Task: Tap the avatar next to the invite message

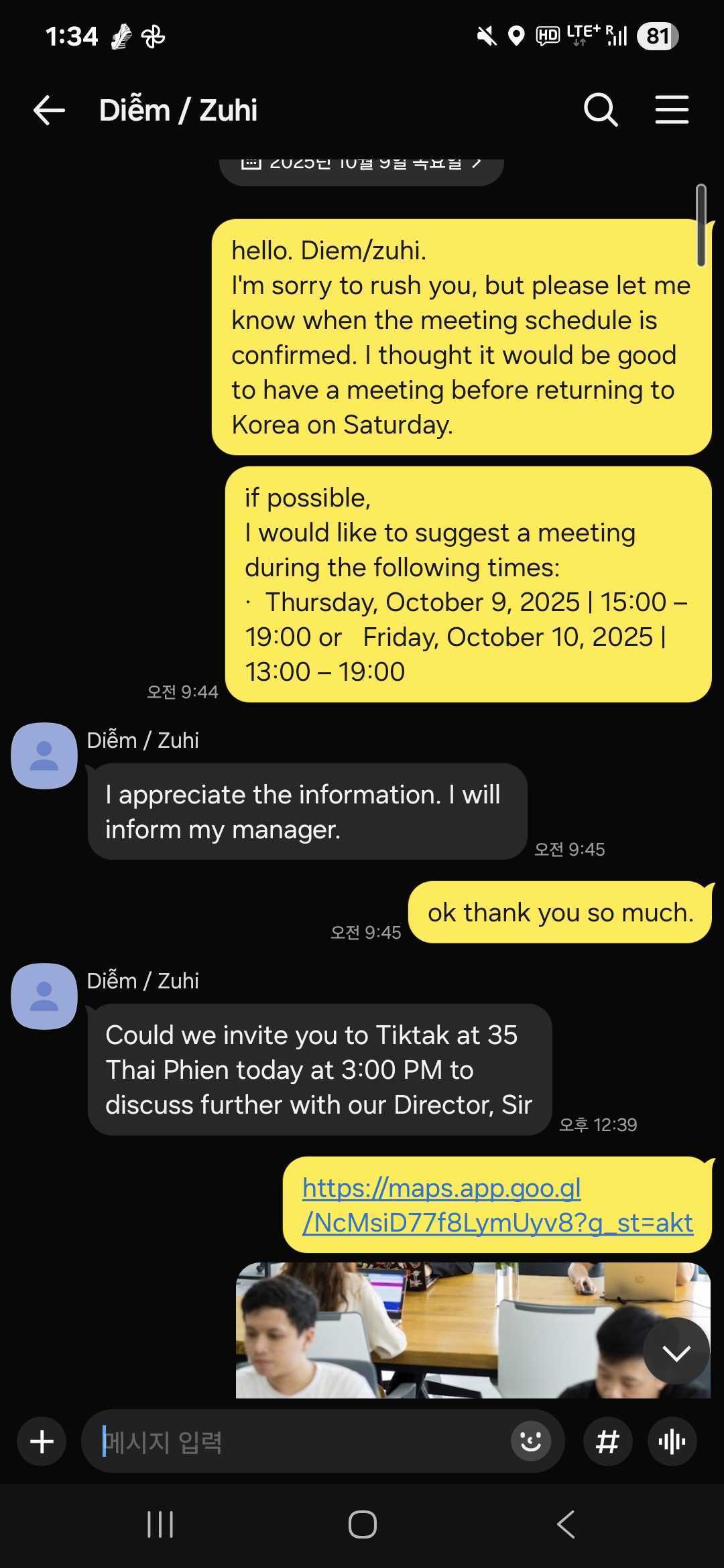Action: [44, 996]
